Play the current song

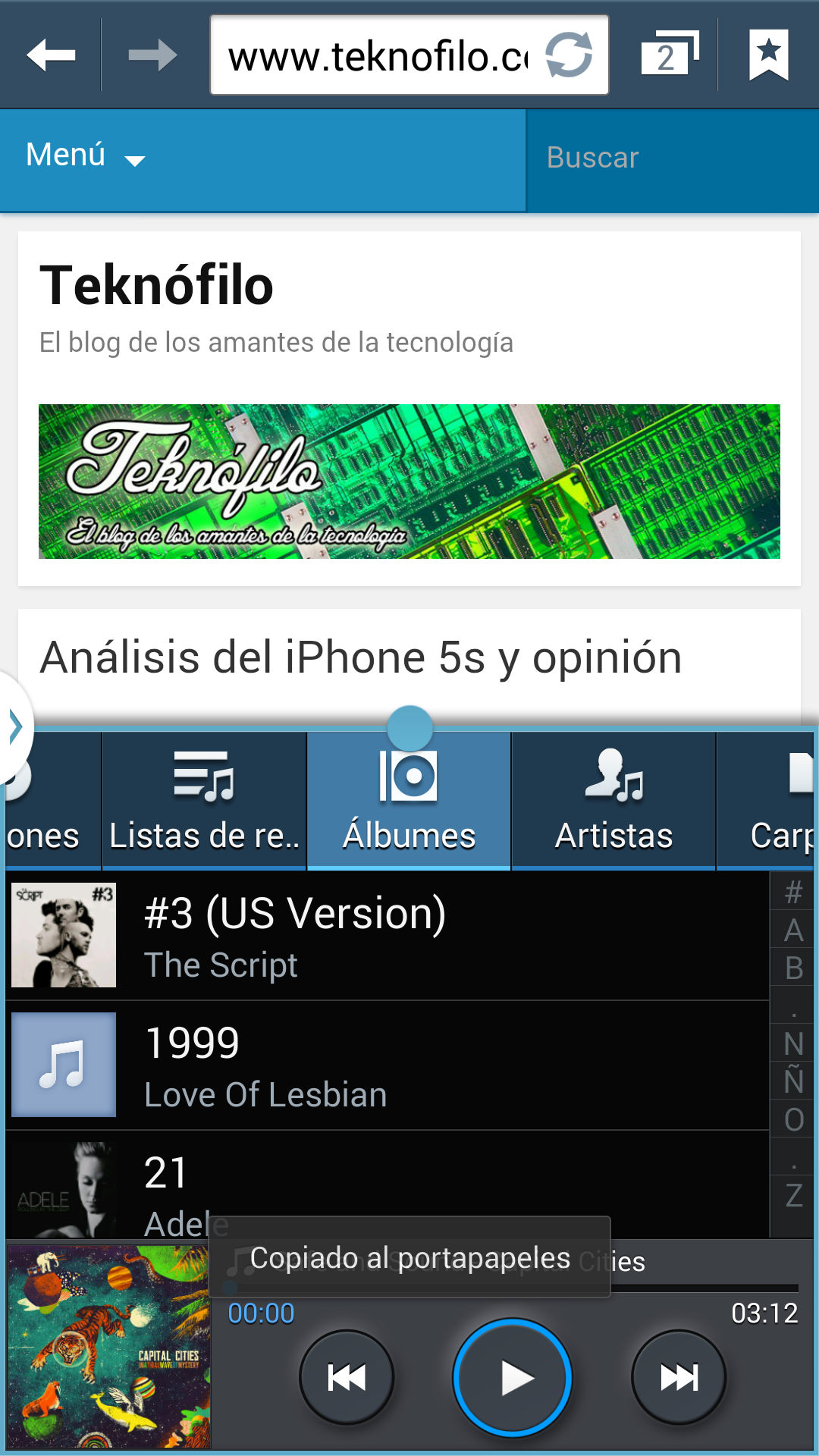[x=512, y=1377]
